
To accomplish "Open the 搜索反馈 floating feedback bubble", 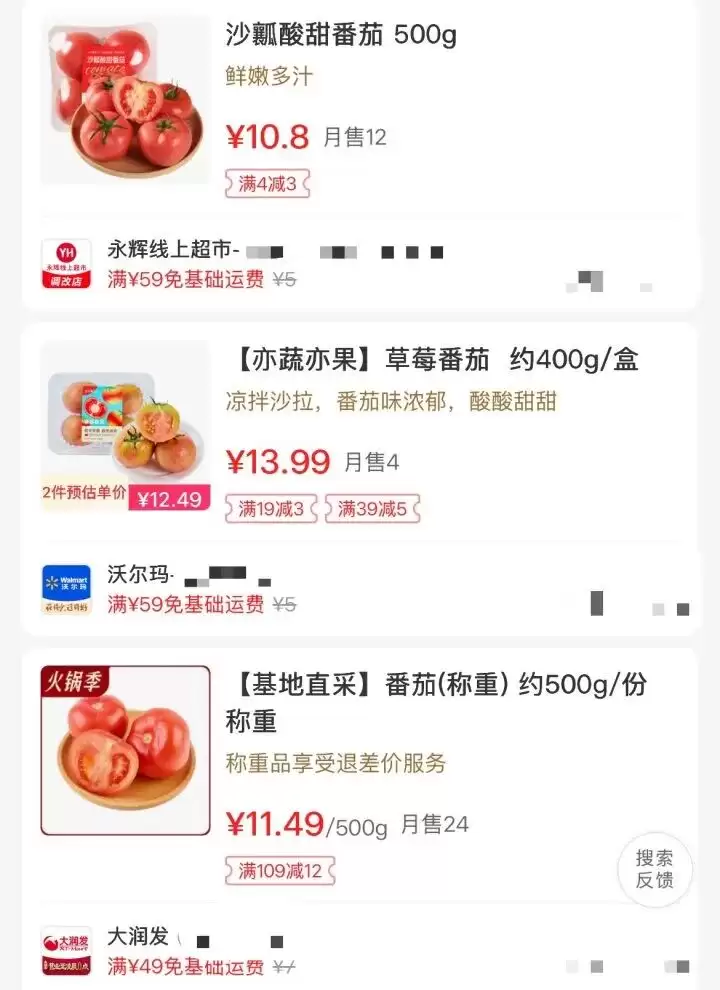I will pos(657,869).
